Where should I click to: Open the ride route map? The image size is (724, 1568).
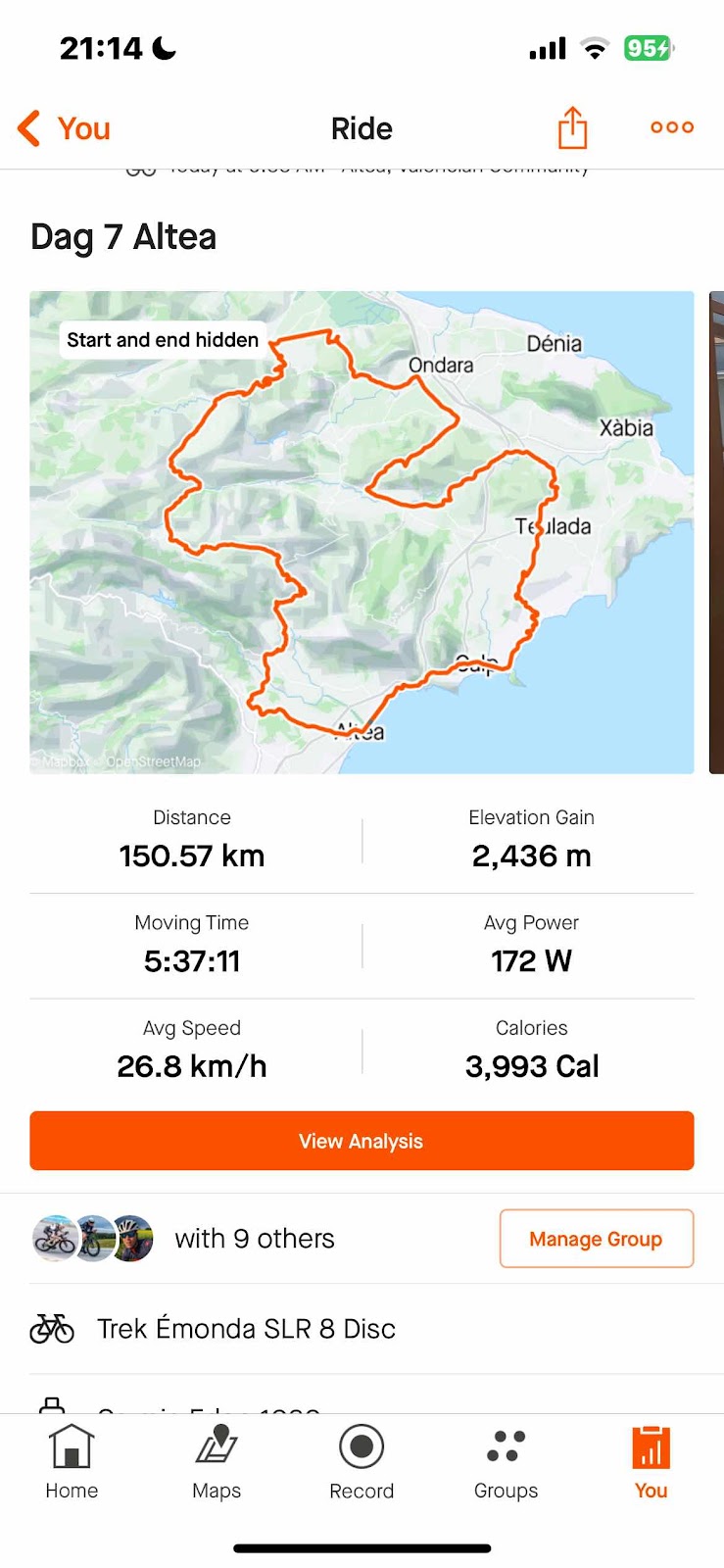pyautogui.click(x=362, y=532)
